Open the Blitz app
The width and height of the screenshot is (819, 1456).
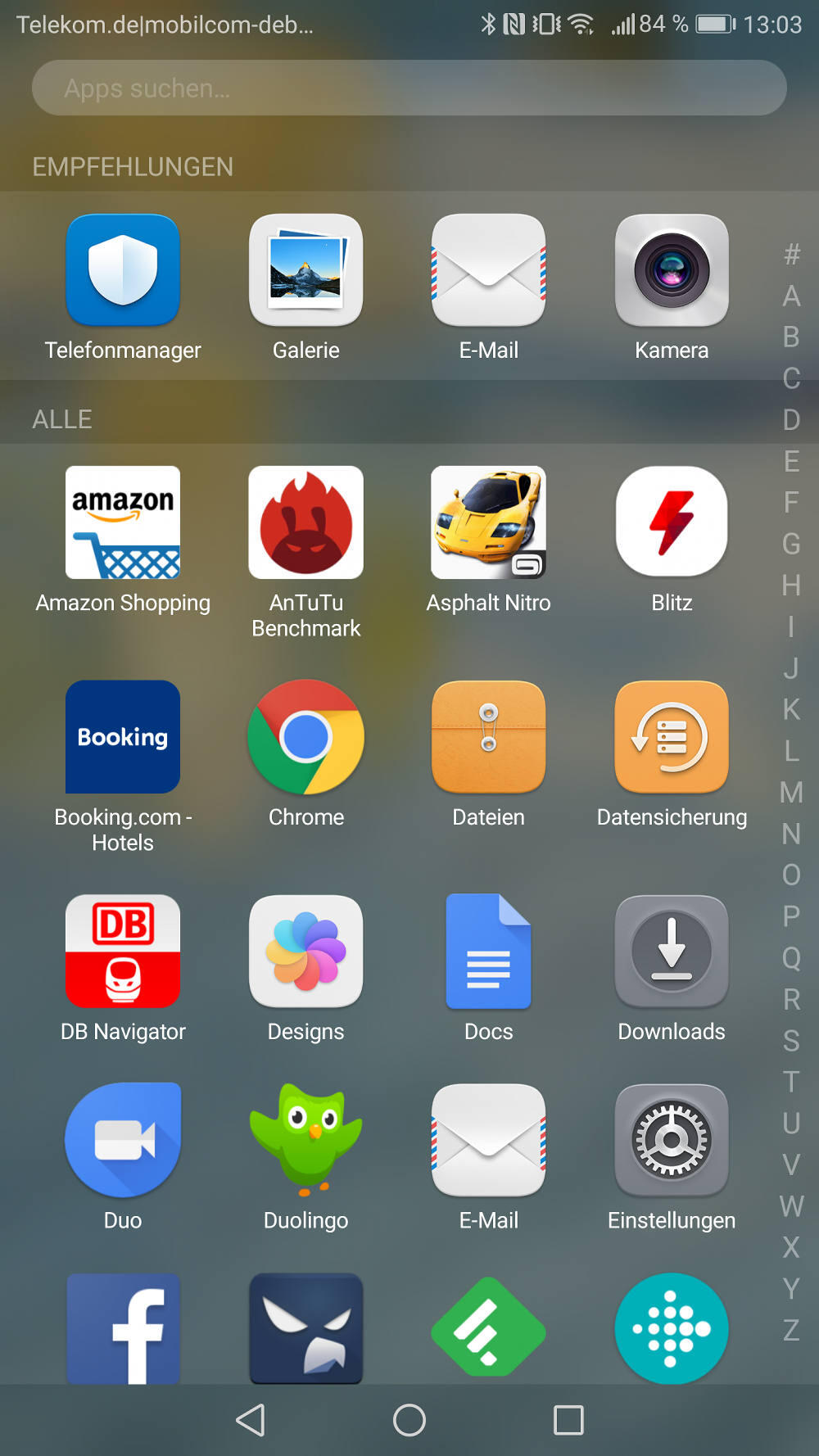coord(671,523)
